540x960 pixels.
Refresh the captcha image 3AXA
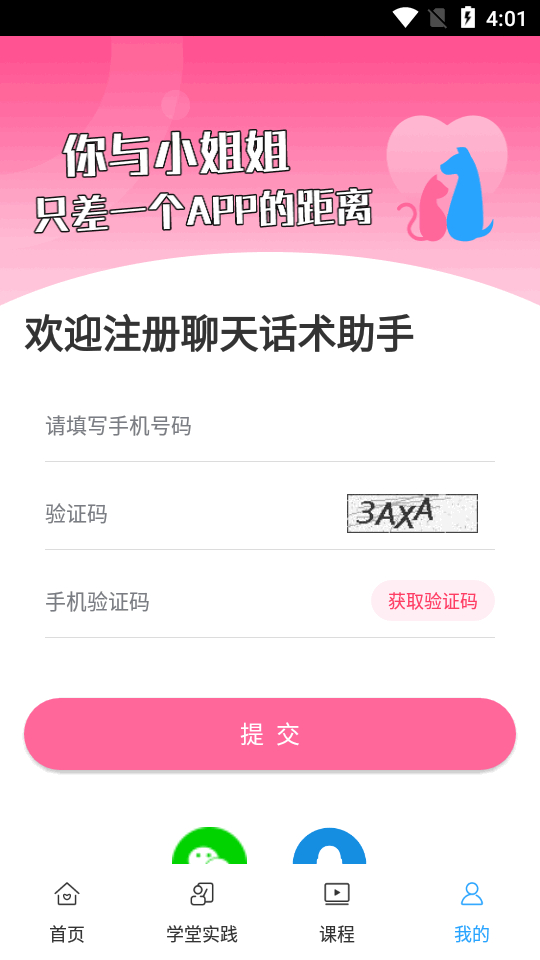pos(412,513)
